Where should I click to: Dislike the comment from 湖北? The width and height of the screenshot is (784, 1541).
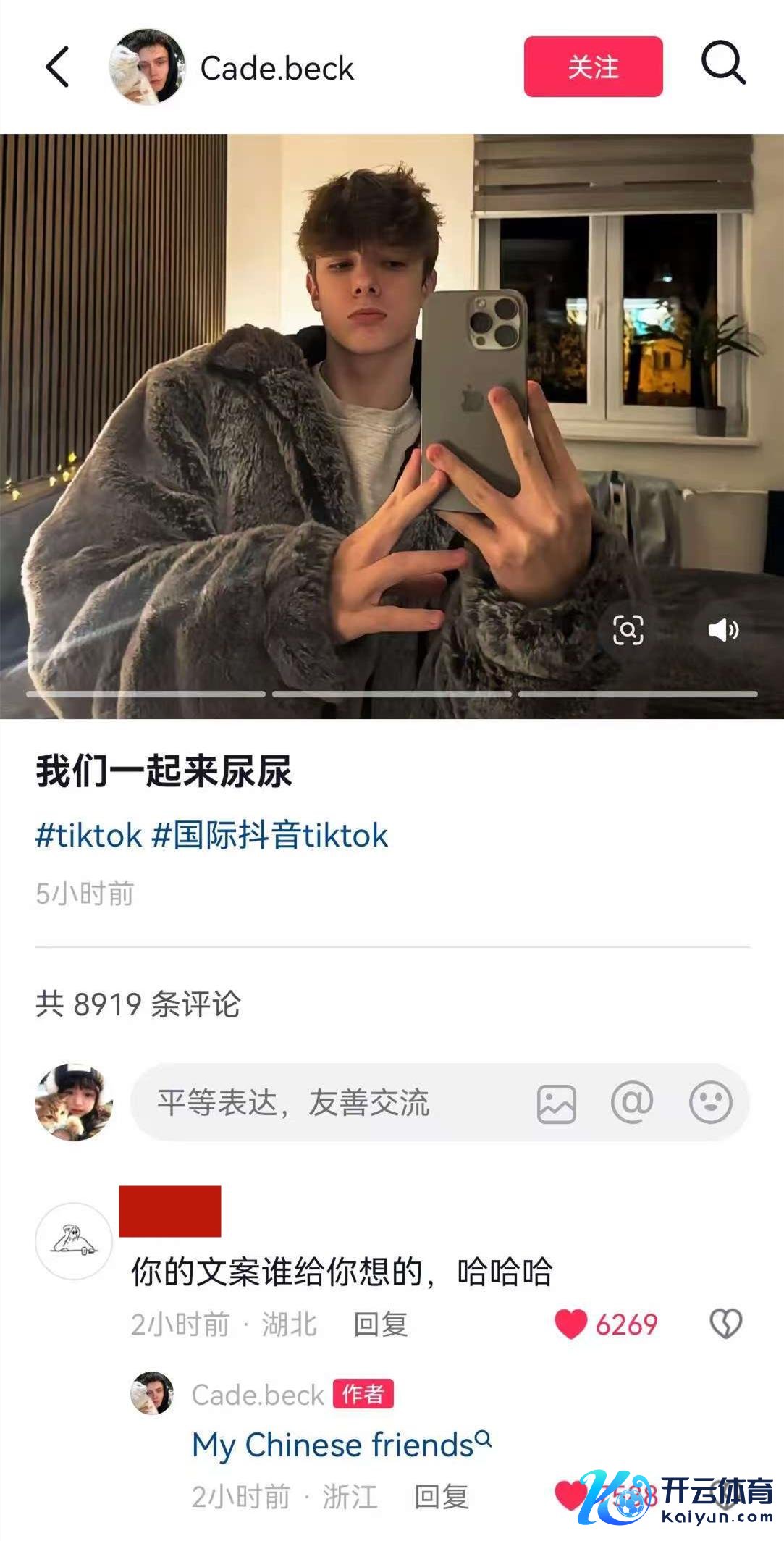pos(725,1324)
